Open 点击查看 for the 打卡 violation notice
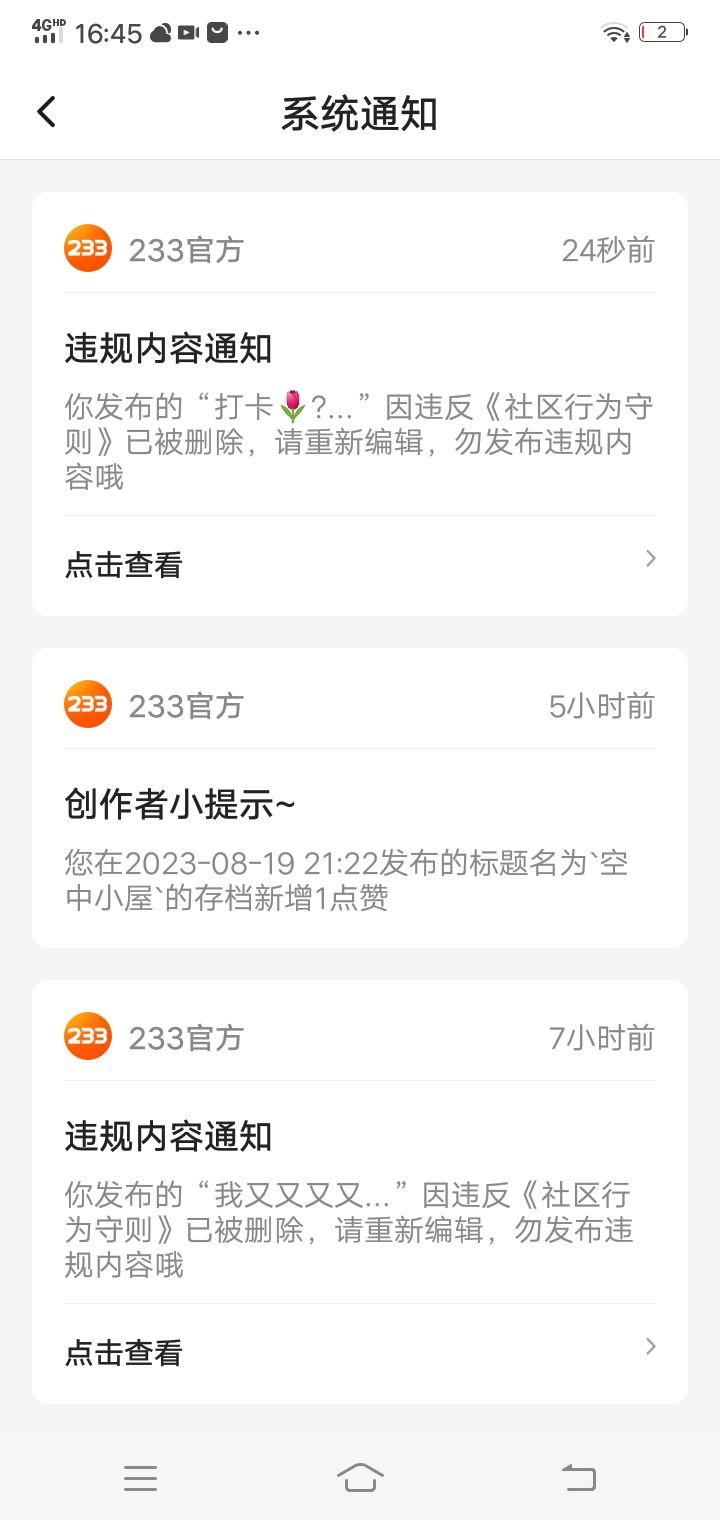720x1520 pixels. pos(360,565)
